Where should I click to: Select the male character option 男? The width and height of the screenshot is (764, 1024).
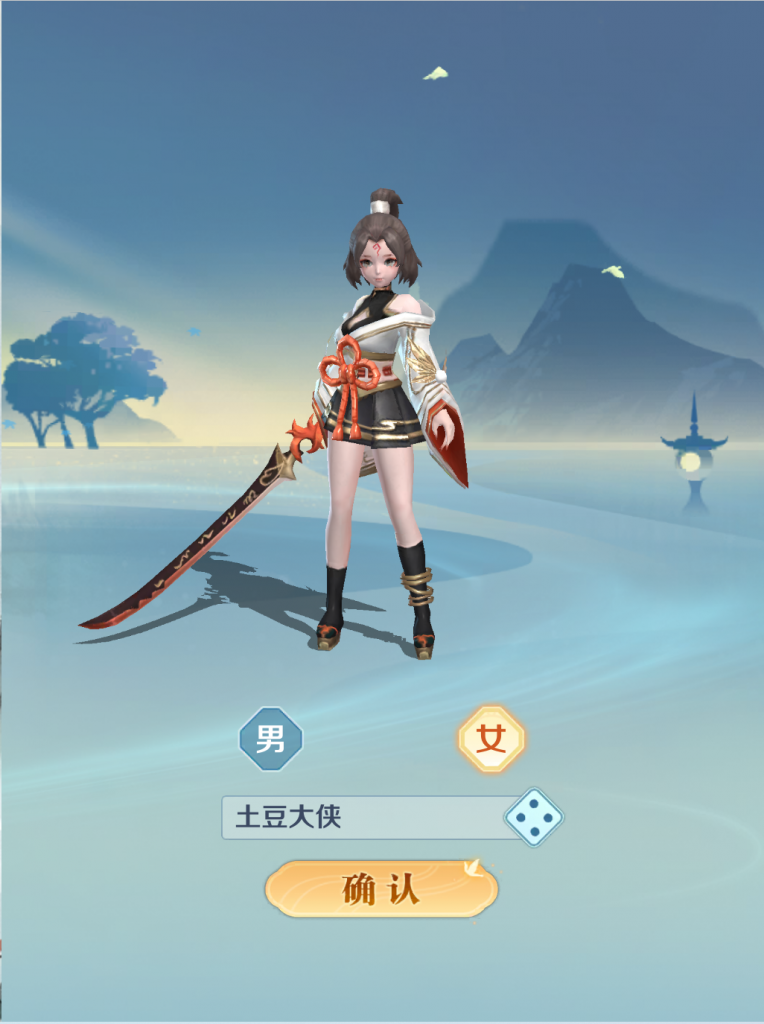click(270, 739)
